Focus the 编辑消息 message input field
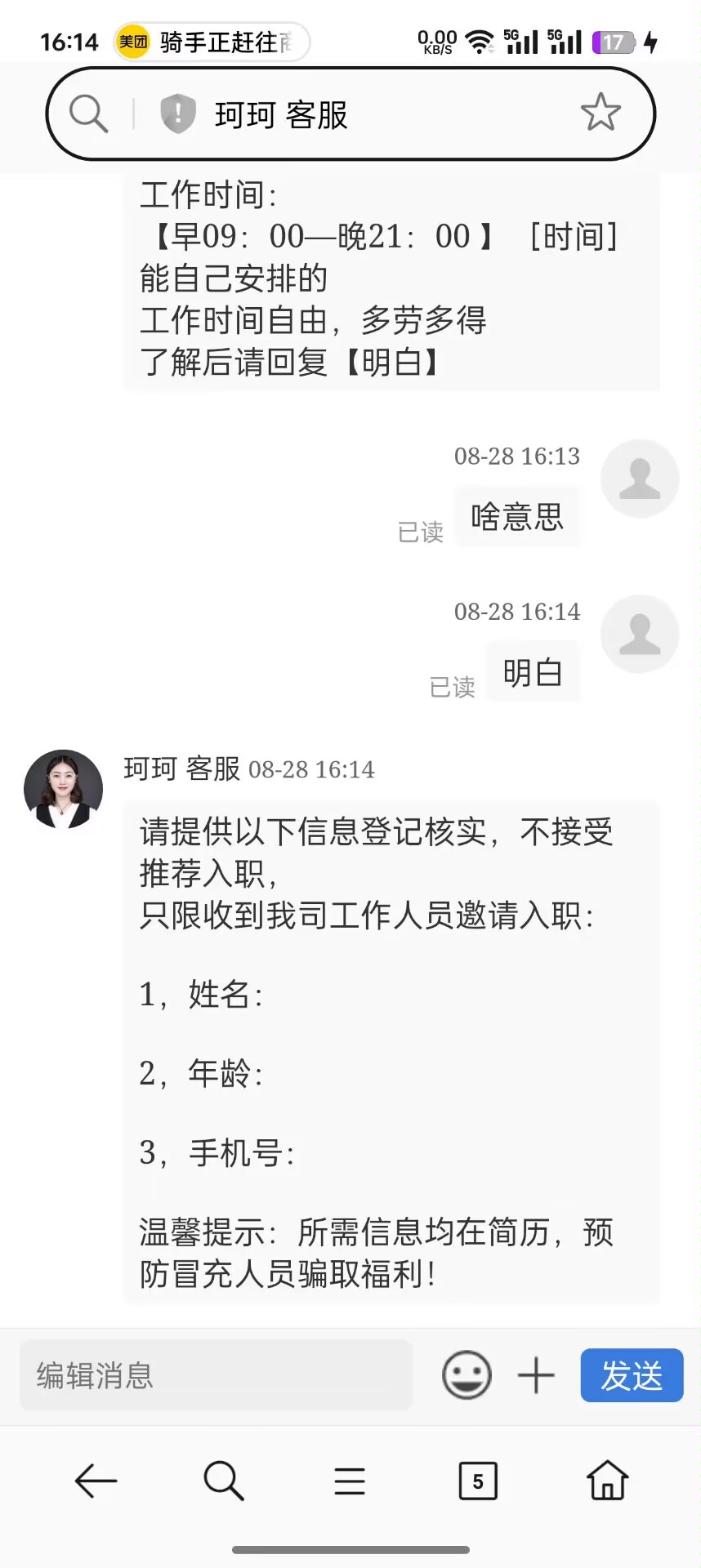This screenshot has width=701, height=1568. click(x=216, y=1375)
